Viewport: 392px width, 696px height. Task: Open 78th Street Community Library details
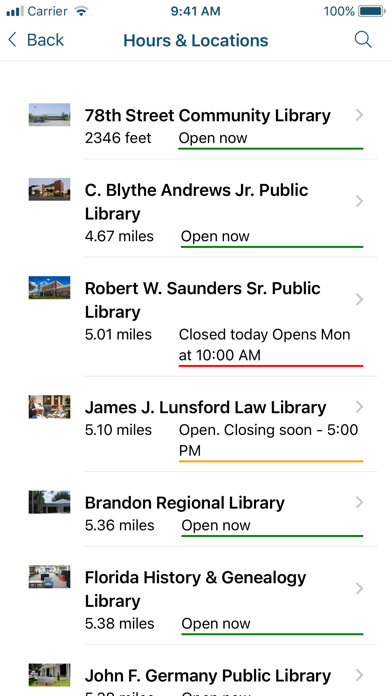(x=196, y=126)
